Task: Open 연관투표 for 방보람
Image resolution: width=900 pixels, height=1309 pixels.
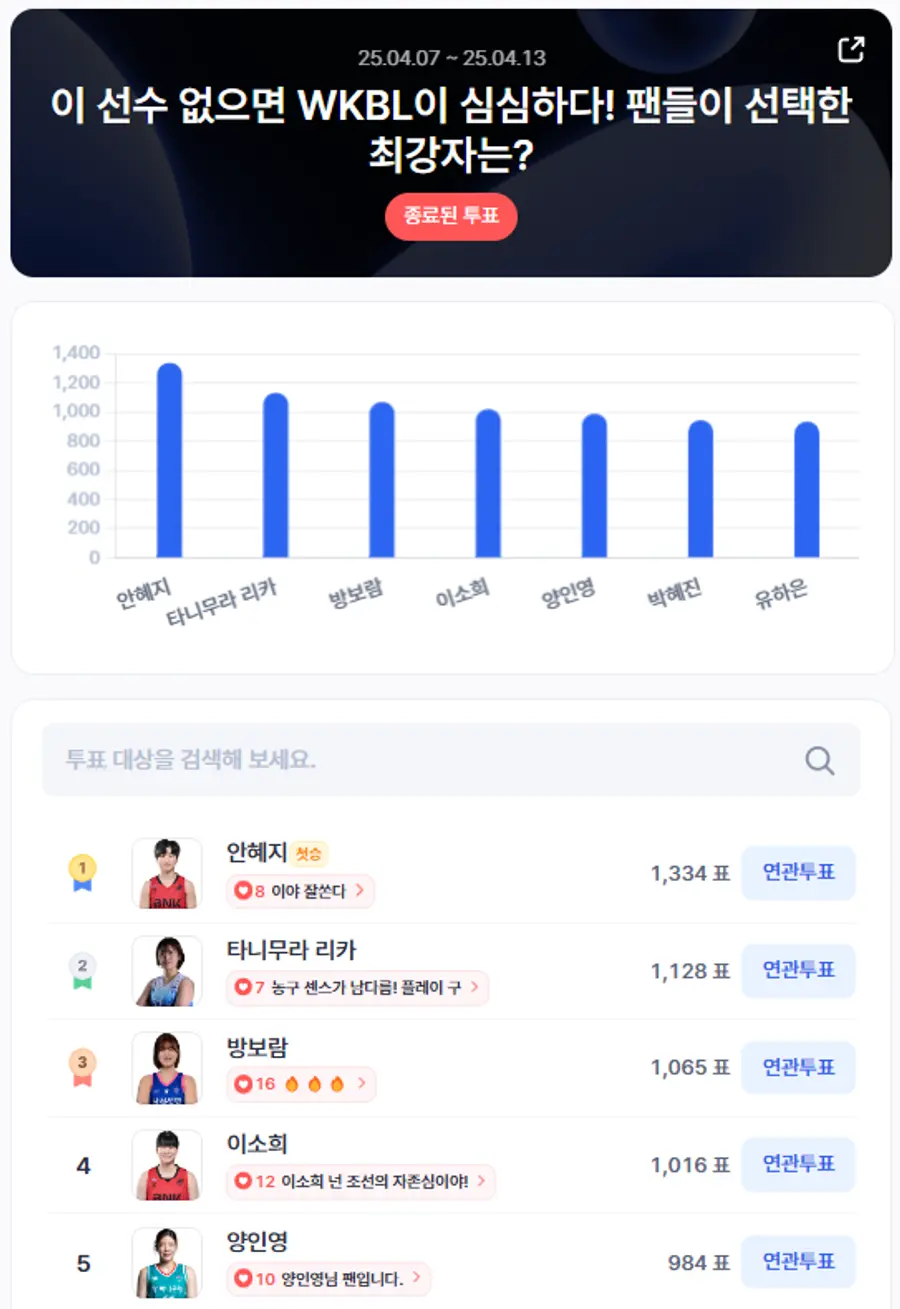Action: tap(798, 1068)
